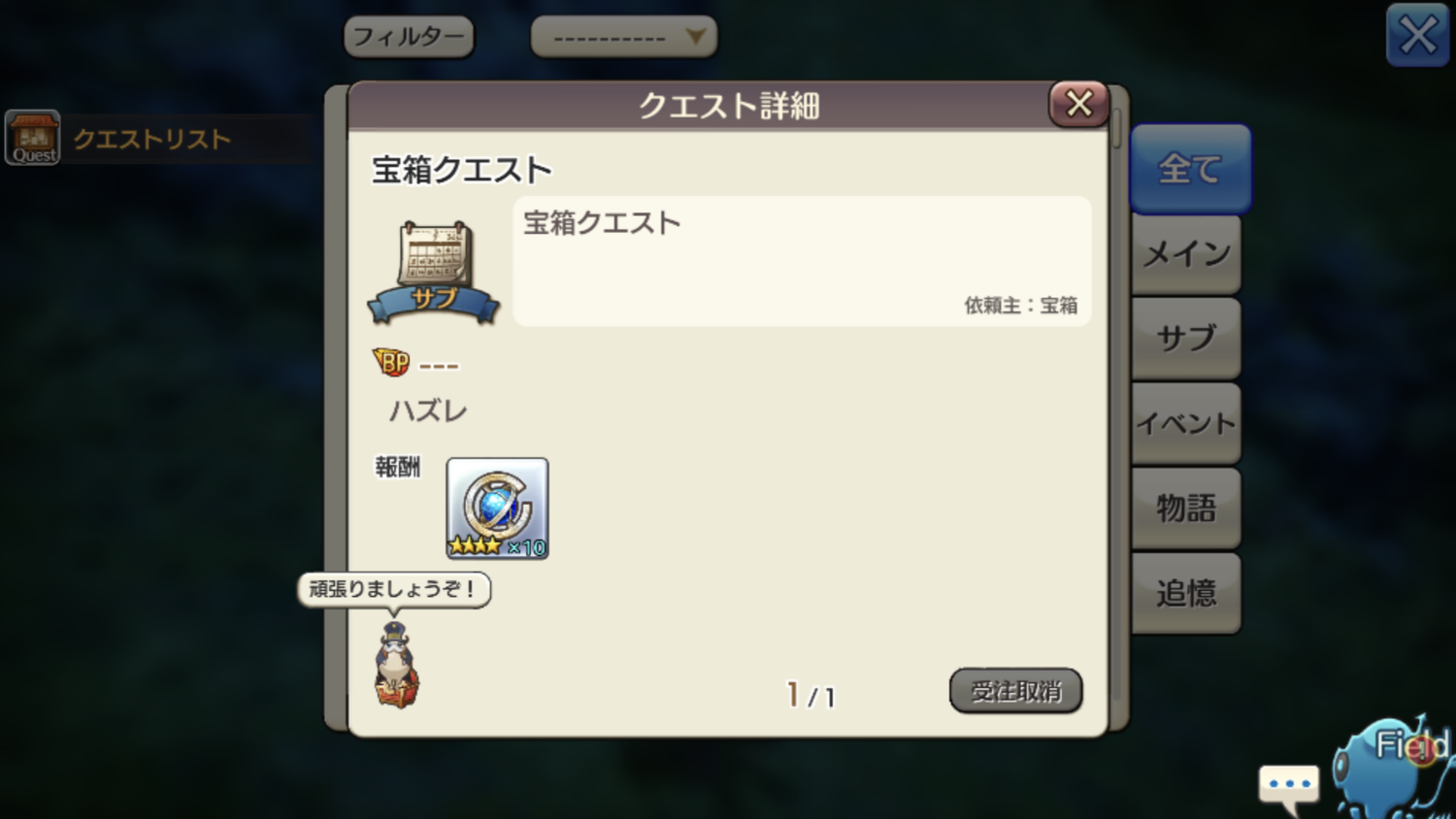Tap the 受注取消 button
The image size is (1456, 819).
[1015, 691]
